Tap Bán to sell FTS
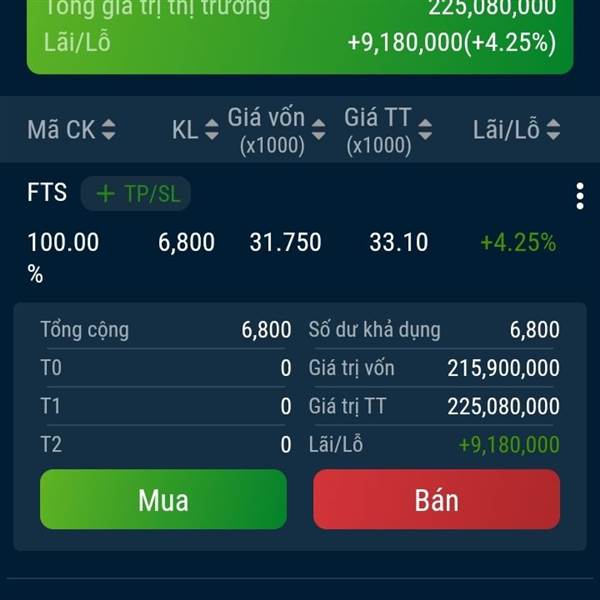Viewport: 600px width, 600px height. pos(436,499)
